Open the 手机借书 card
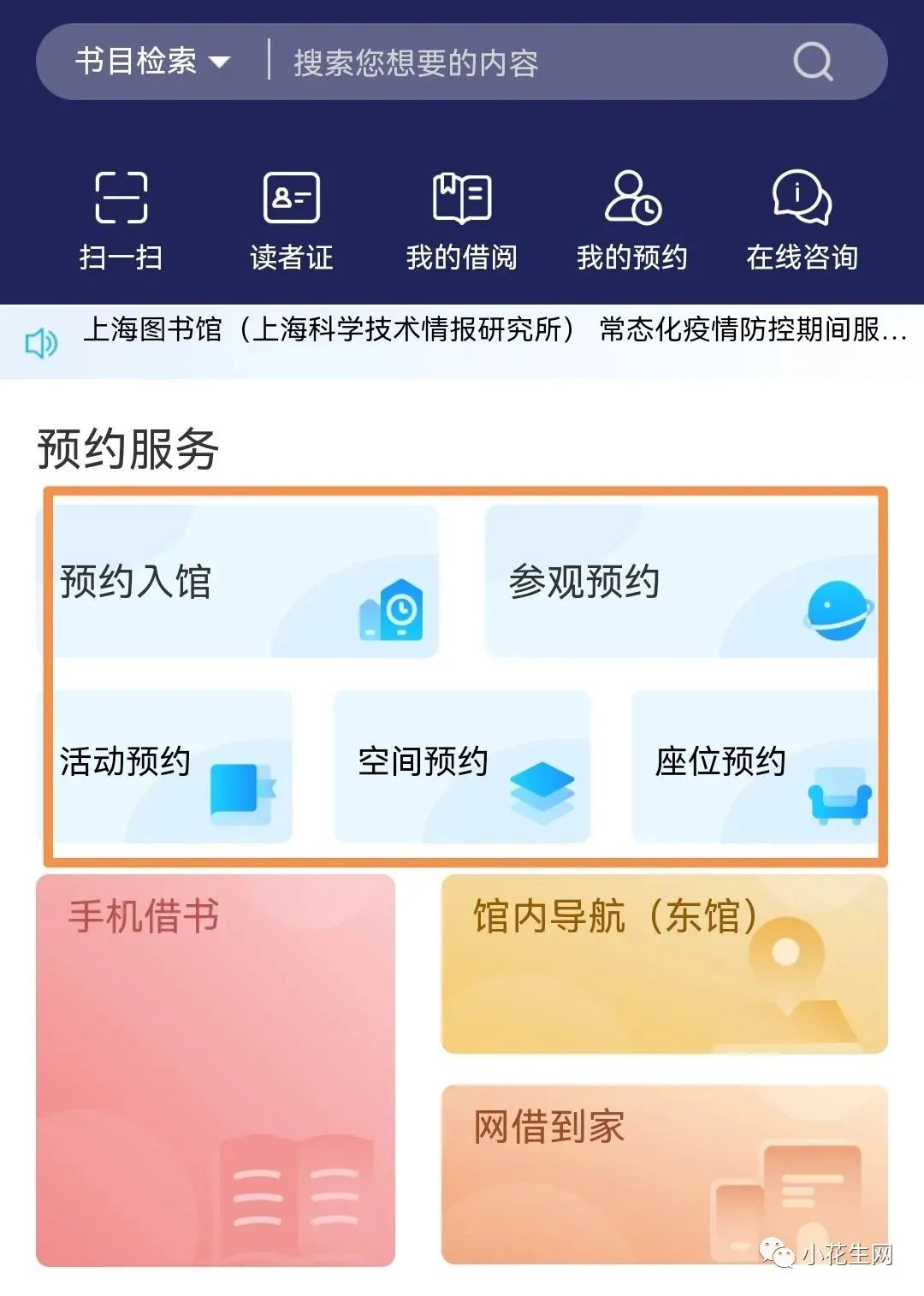 [216, 1069]
